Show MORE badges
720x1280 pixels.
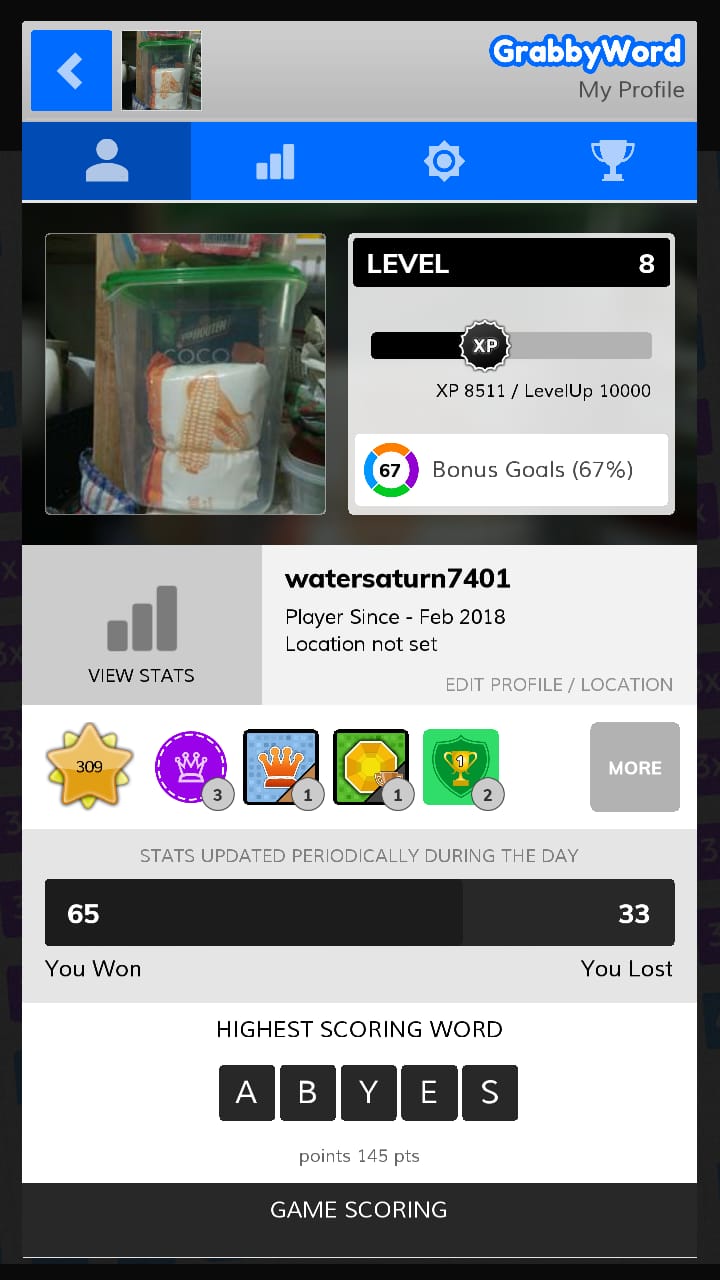coord(634,767)
